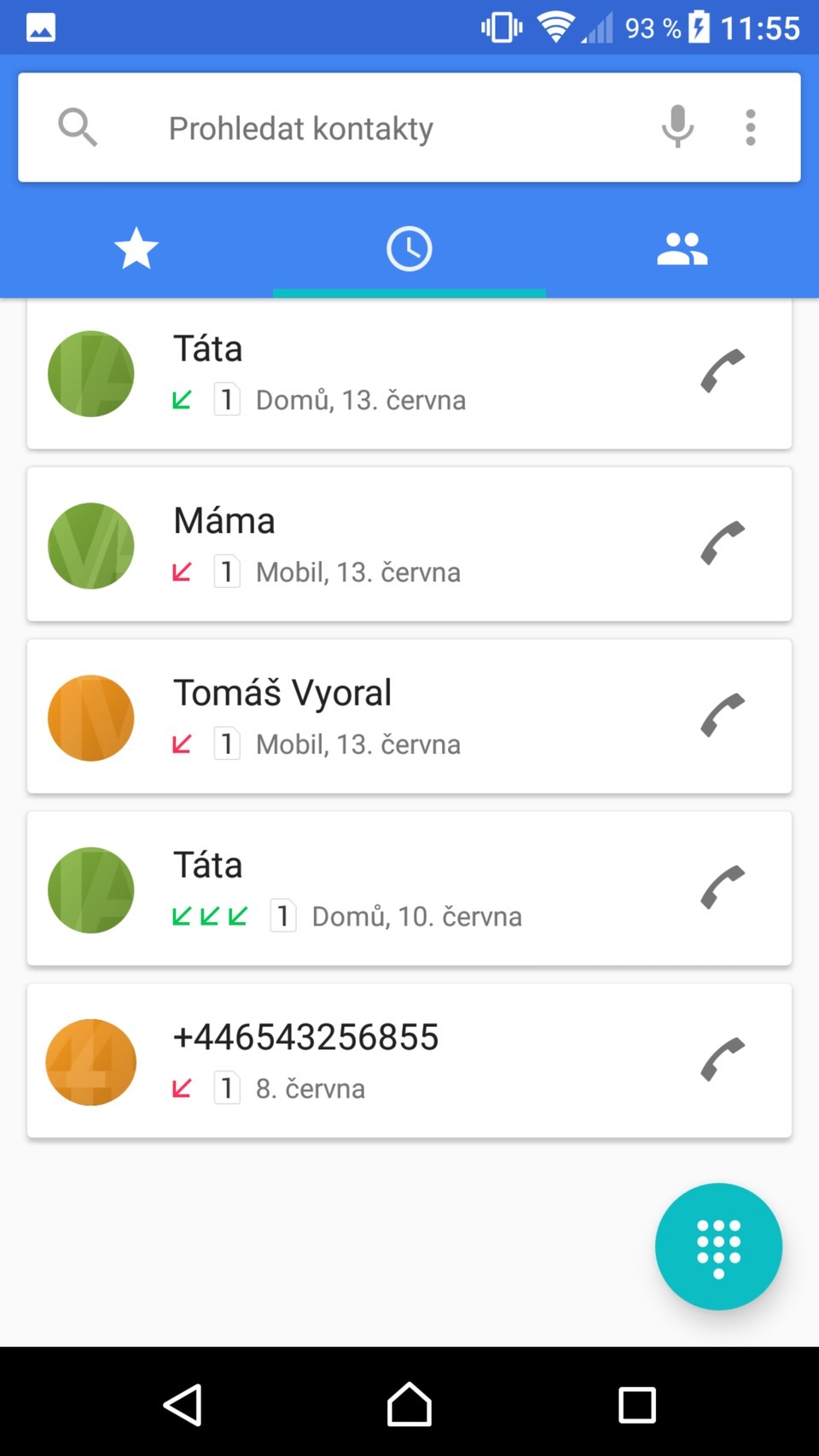The image size is (819, 1456).
Task: Select the recent calls clock tab
Action: [x=409, y=248]
